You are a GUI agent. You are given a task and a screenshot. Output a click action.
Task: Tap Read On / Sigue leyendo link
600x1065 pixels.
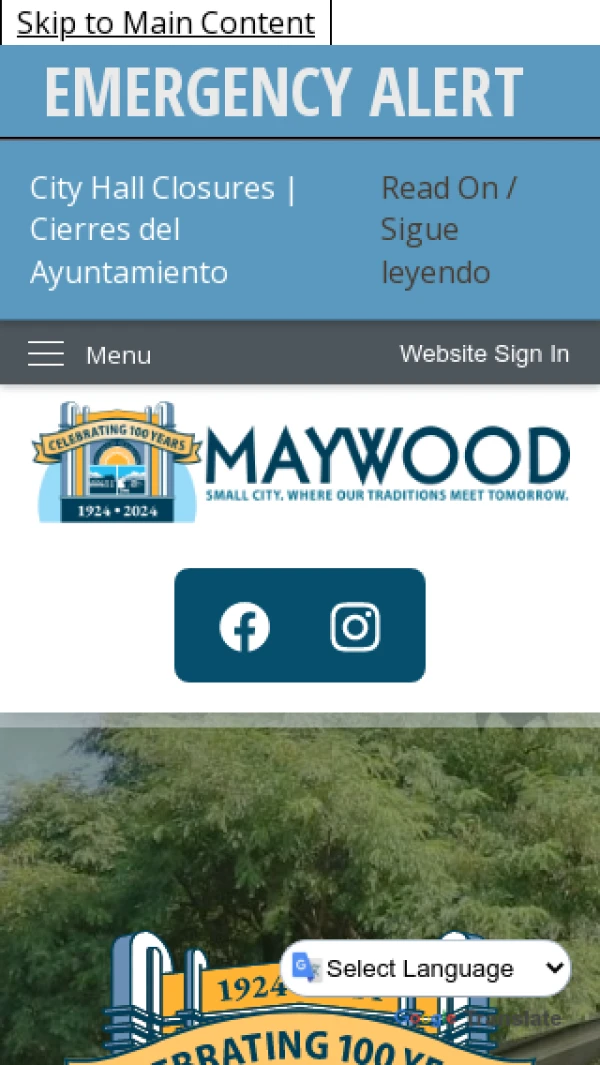[x=448, y=230]
